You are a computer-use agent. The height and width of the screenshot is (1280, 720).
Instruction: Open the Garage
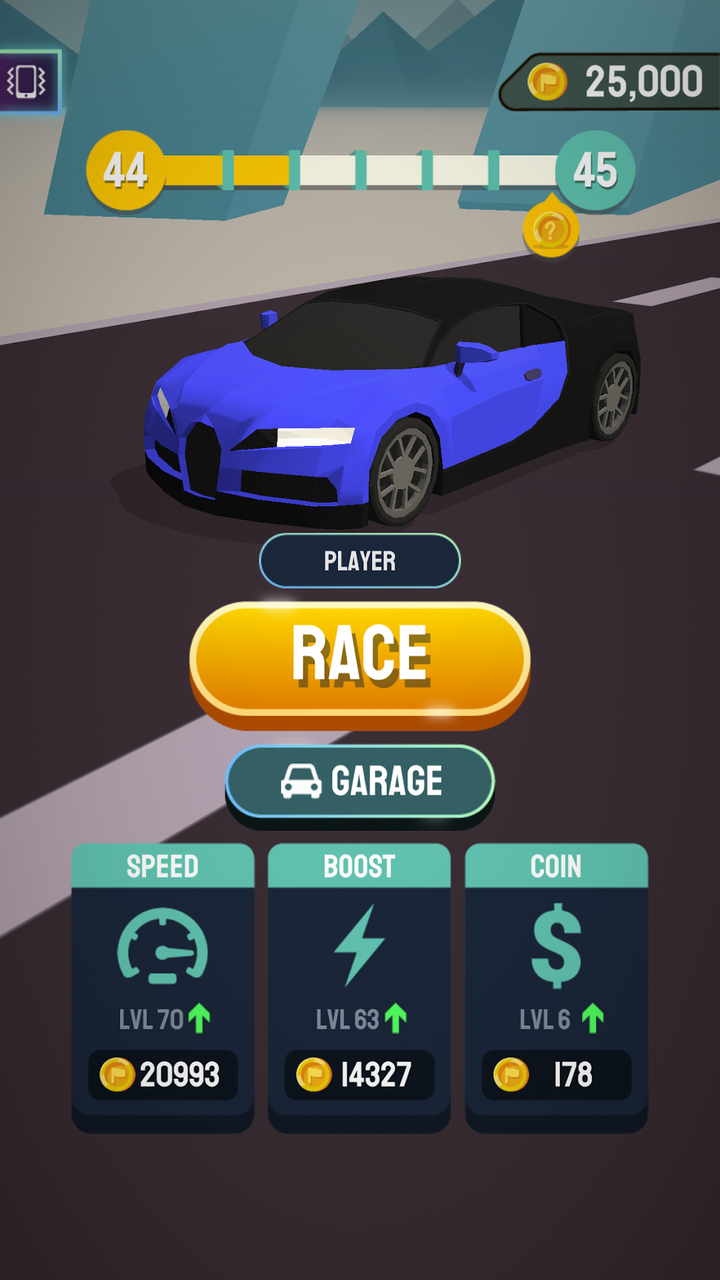[x=360, y=781]
